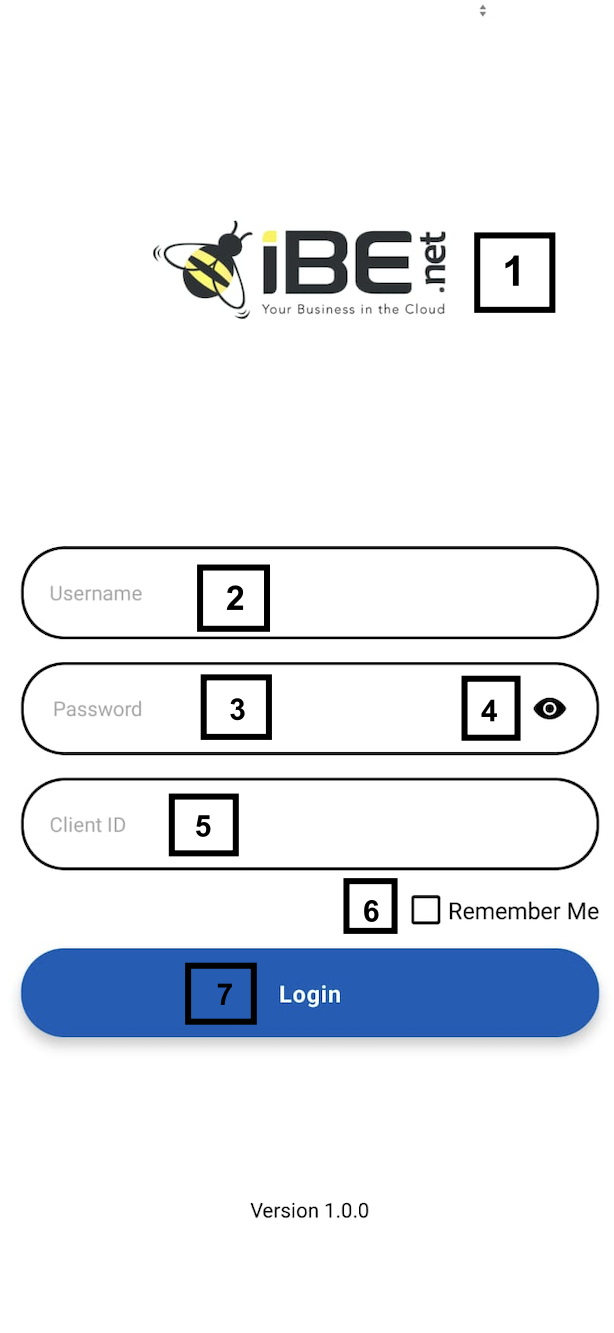Show the password with the eye icon
This screenshot has width=614, height=1333.
(x=549, y=709)
